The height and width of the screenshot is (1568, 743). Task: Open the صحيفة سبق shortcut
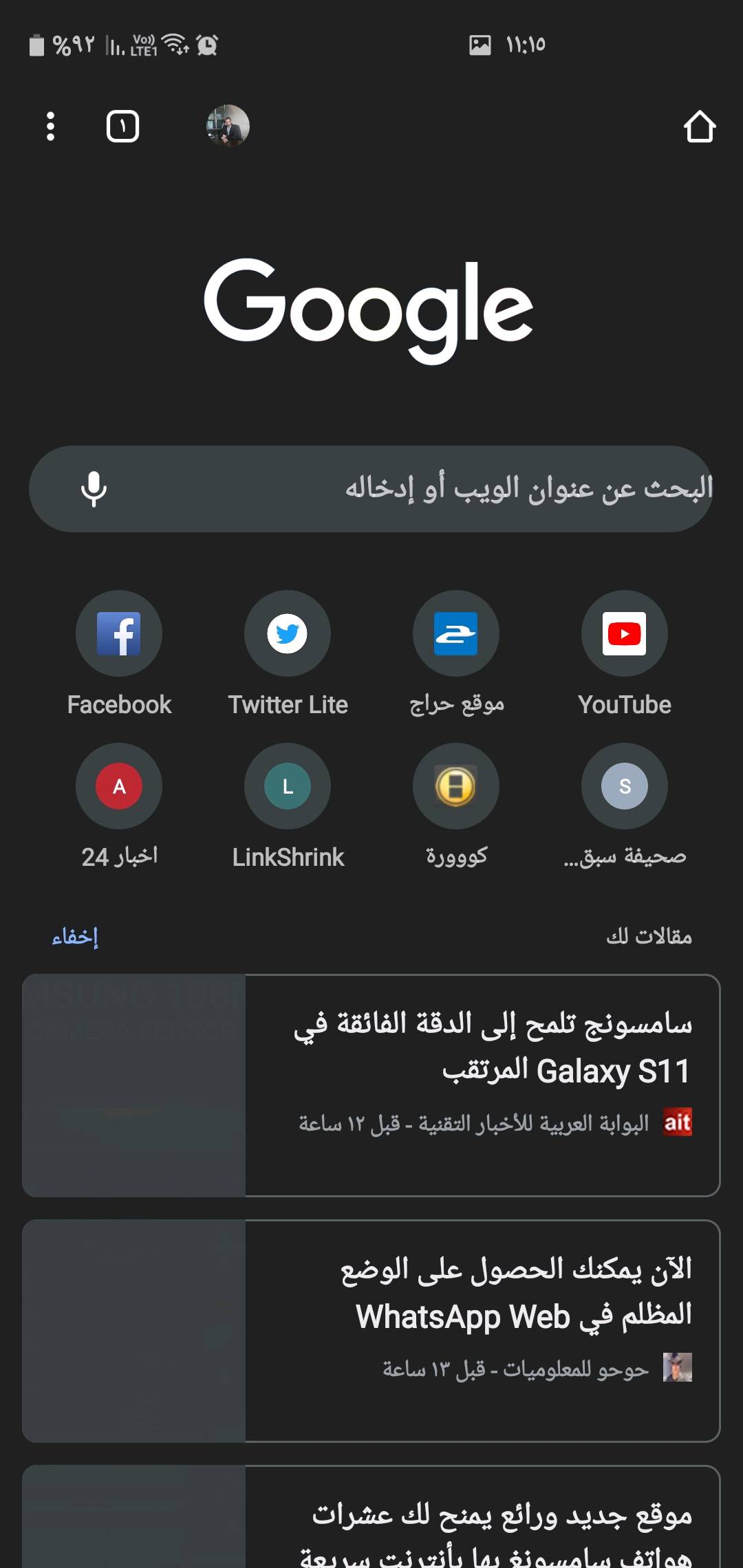point(625,786)
